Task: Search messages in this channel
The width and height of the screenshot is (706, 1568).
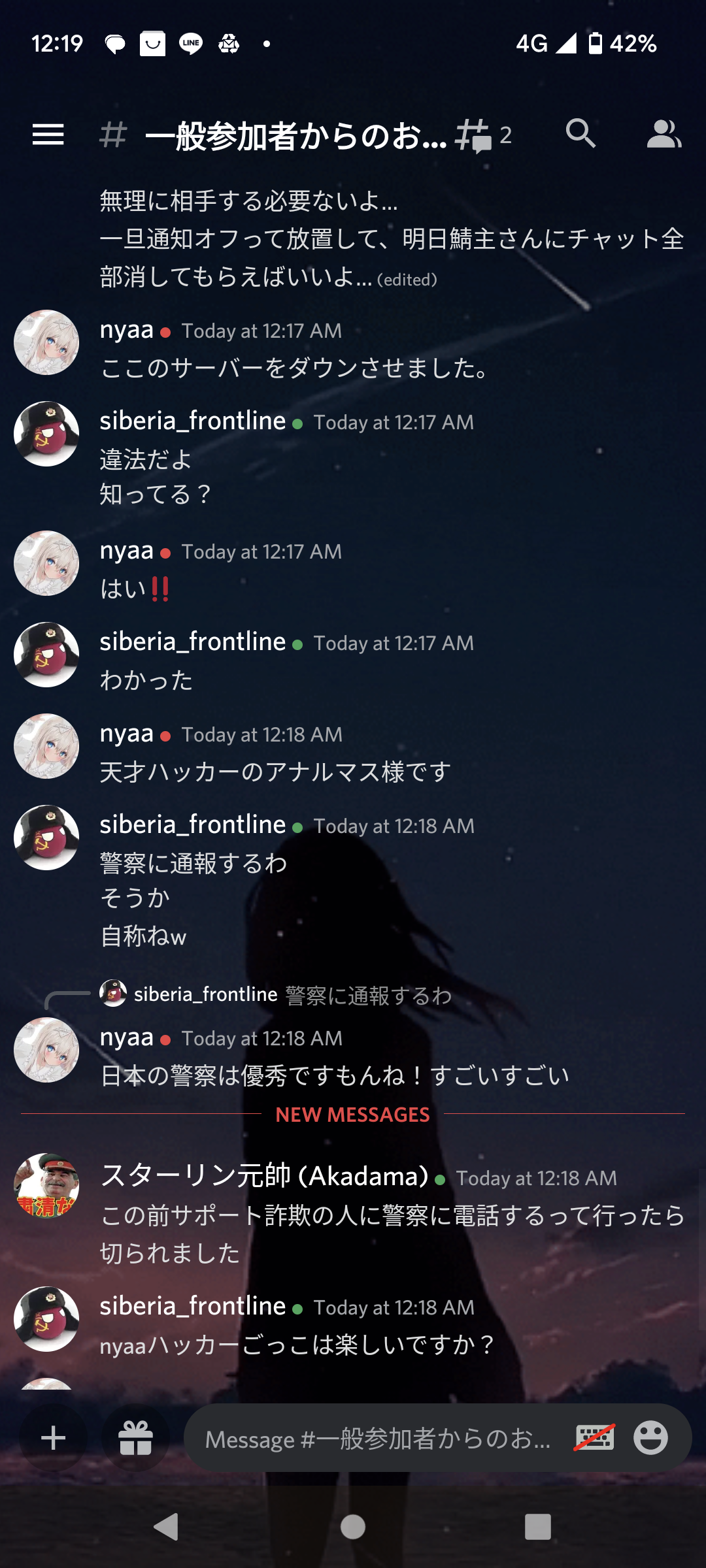Action: [580, 134]
